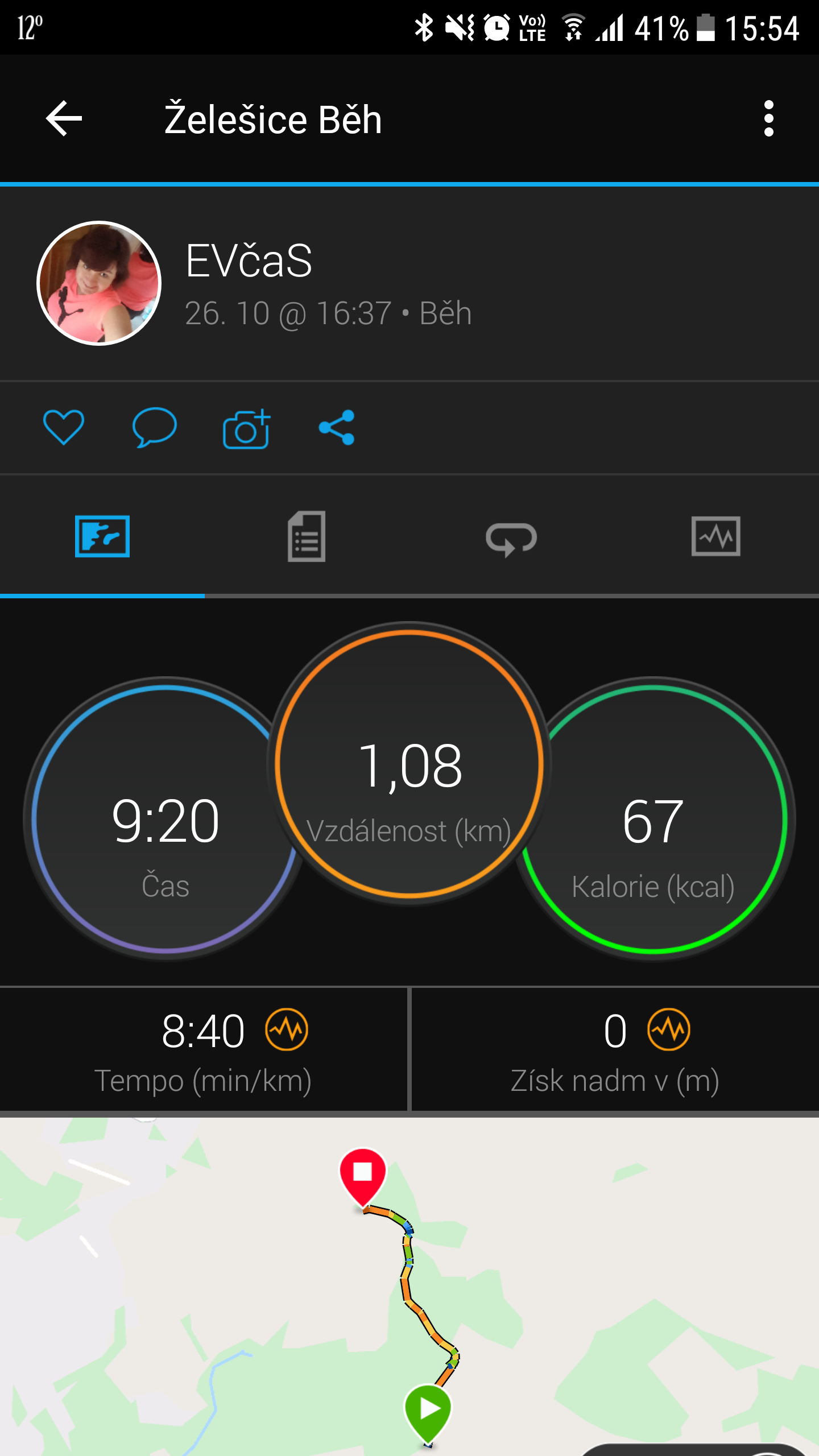Switch to the laps tab
This screenshot has width=819, height=1456.
[x=511, y=538]
